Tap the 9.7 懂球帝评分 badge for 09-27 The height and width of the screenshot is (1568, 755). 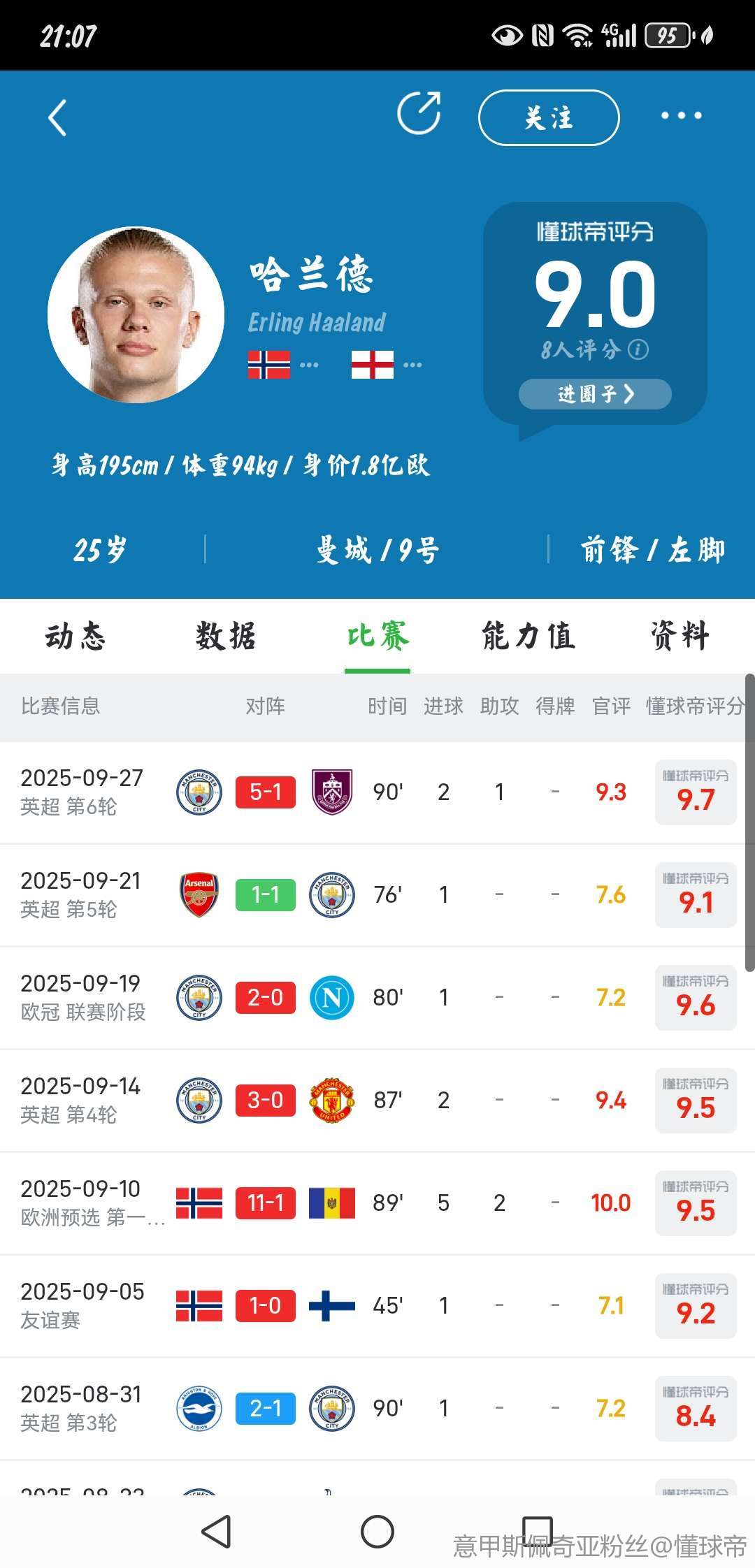(x=696, y=792)
